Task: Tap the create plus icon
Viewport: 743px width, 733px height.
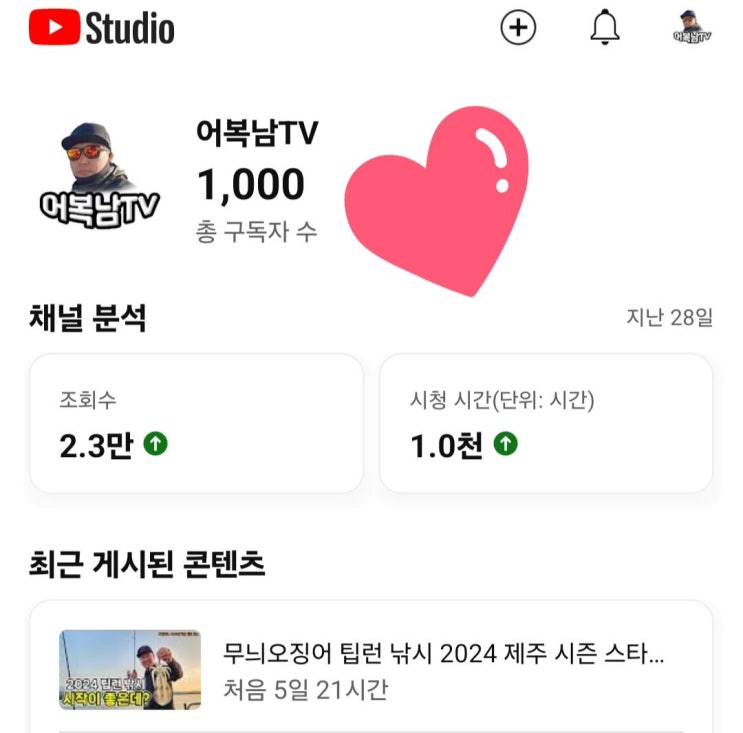Action: pos(518,28)
